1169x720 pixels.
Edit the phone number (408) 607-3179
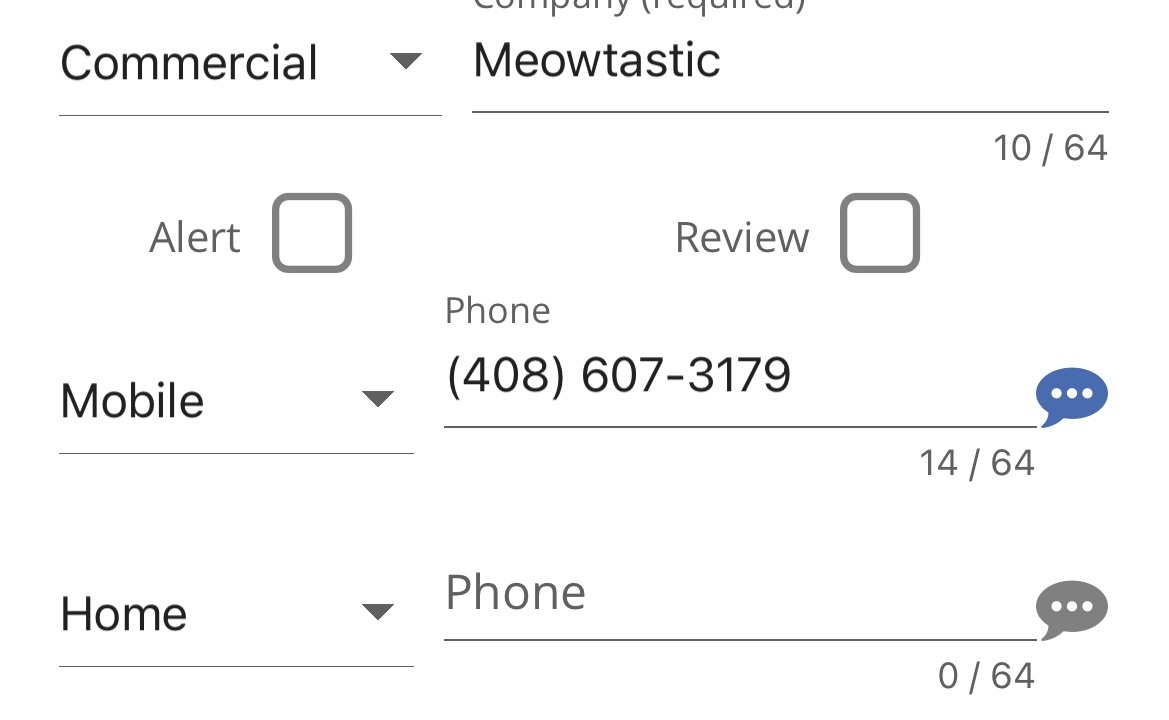pyautogui.click(x=738, y=377)
